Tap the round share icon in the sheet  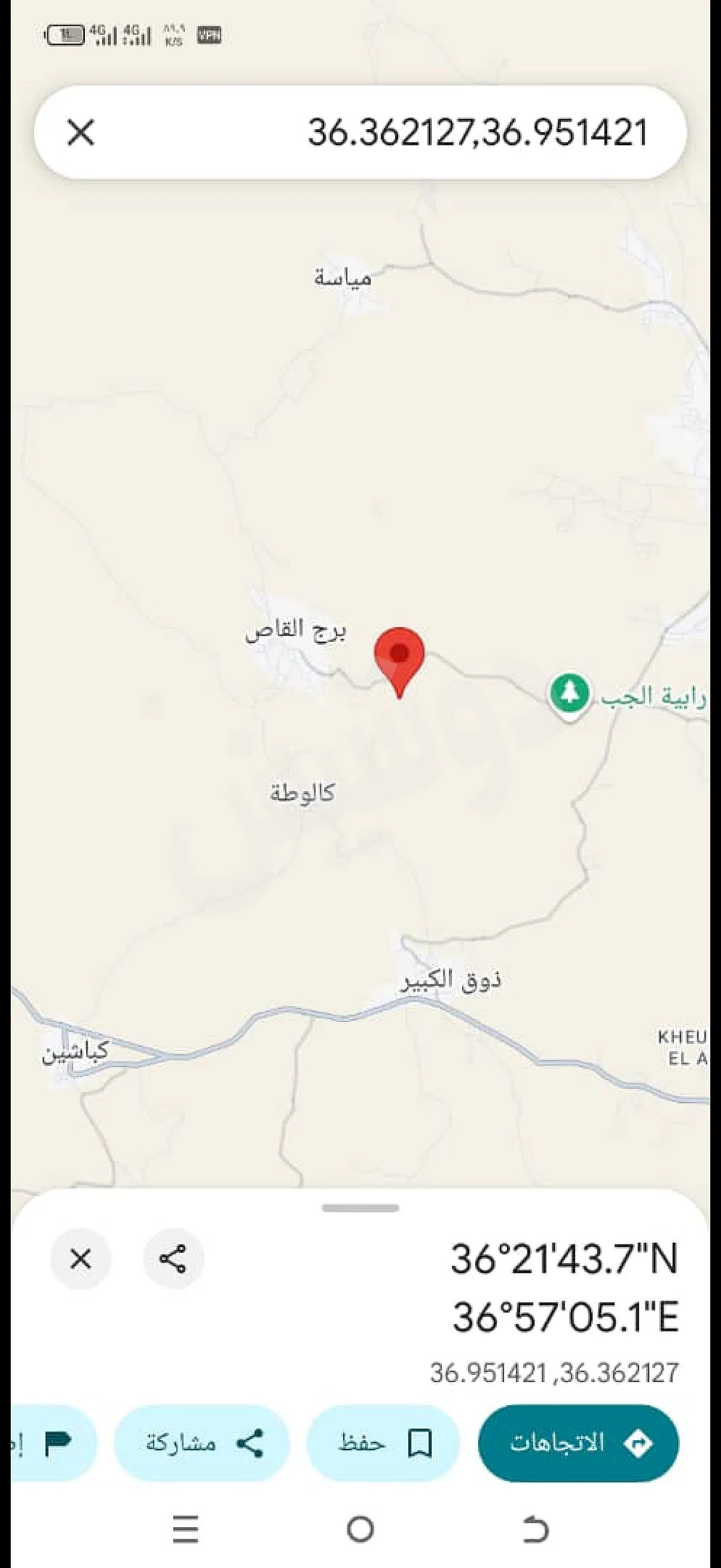pyautogui.click(x=173, y=1258)
